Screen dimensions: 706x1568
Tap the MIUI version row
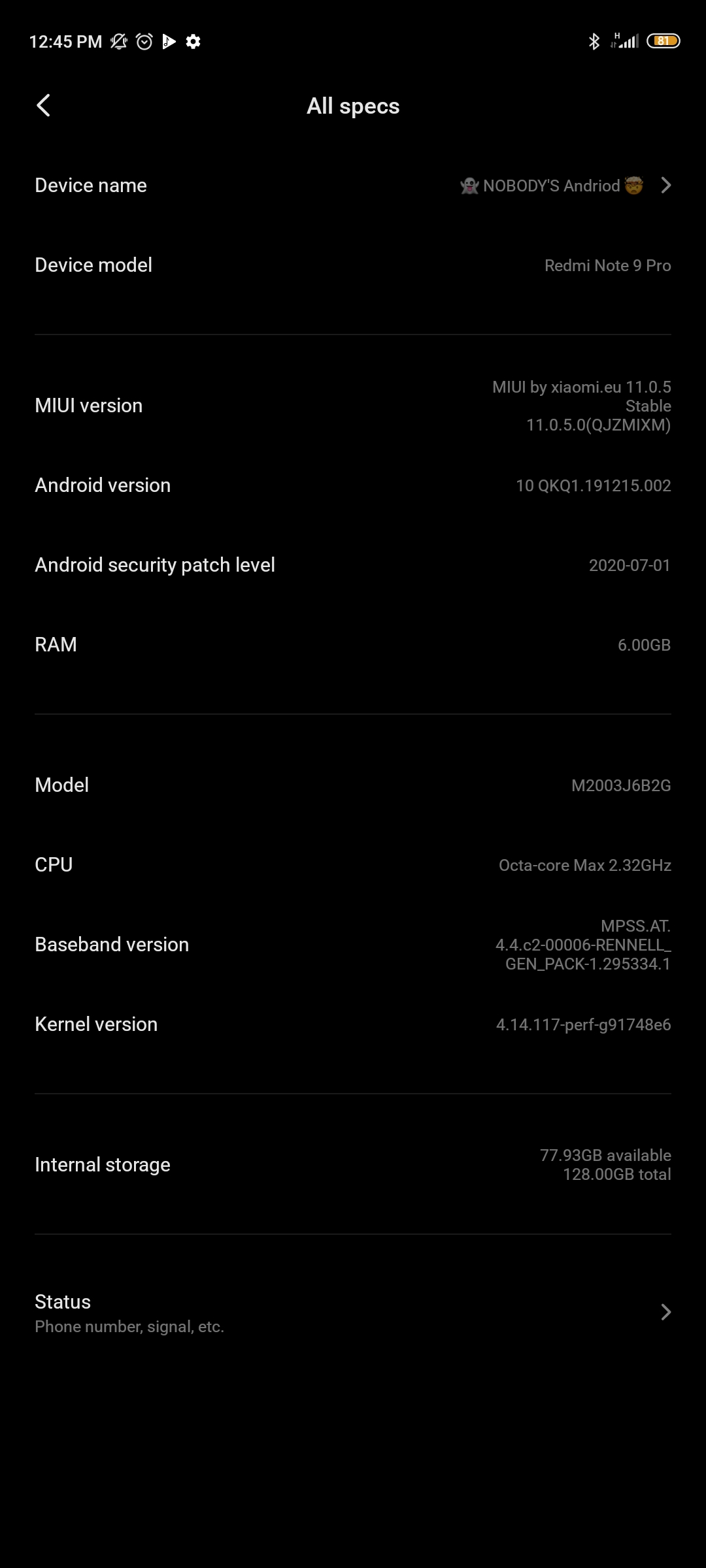point(353,406)
